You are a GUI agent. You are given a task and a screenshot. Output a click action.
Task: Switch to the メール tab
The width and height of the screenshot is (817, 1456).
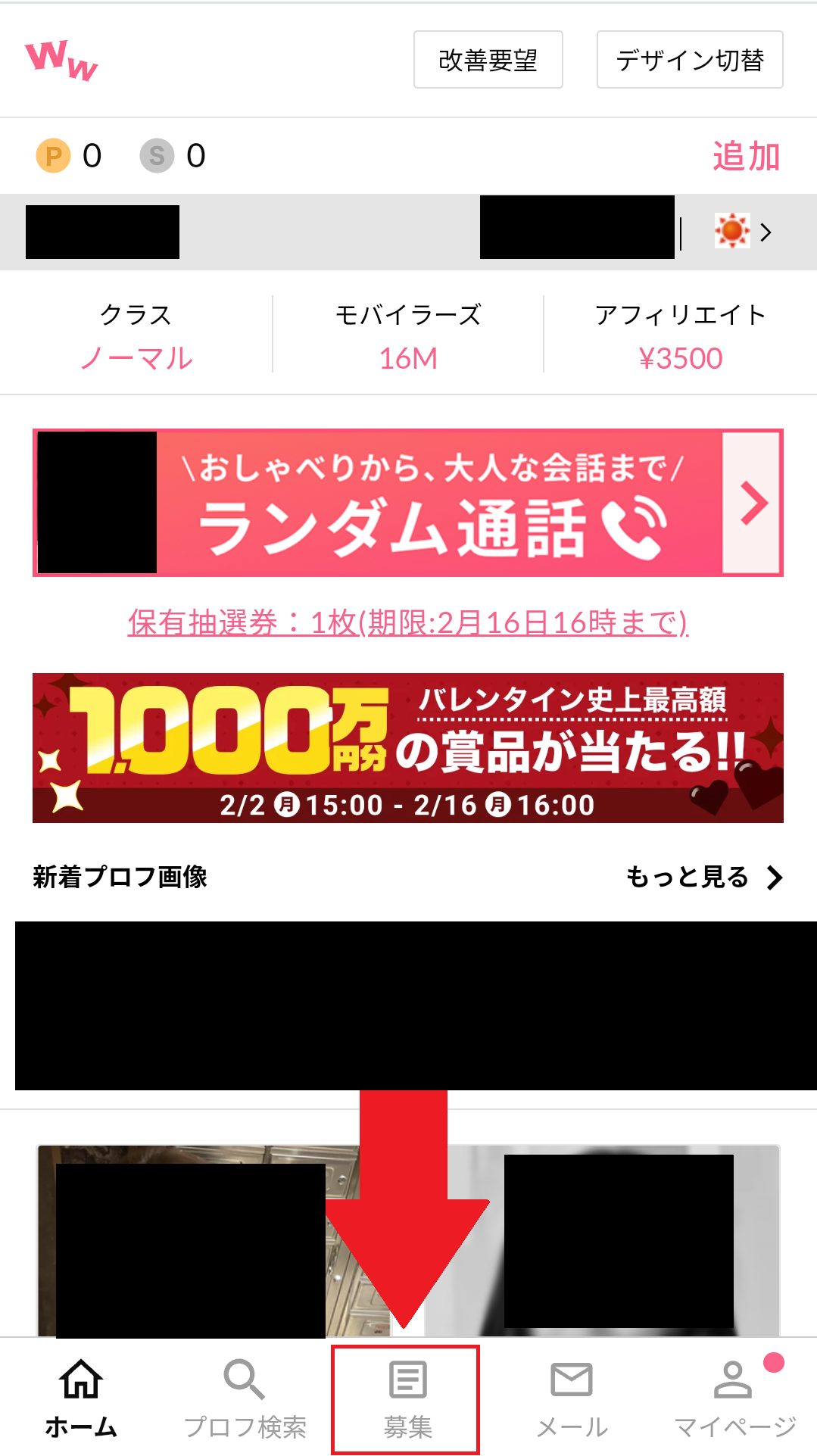572,1398
